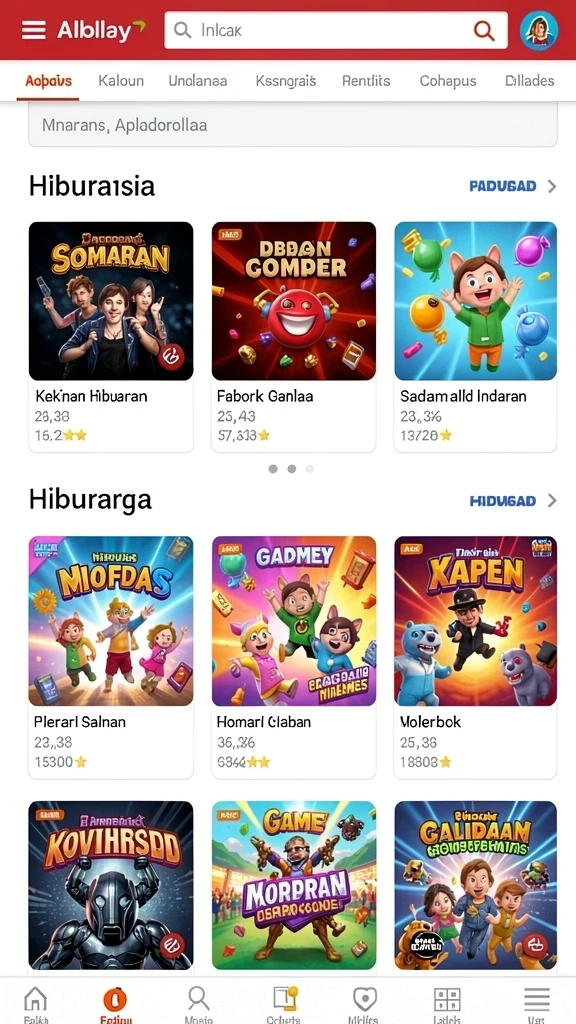This screenshot has height=1024, width=576.
Task: Open the Plerari Salnan card
Action: click(x=111, y=658)
